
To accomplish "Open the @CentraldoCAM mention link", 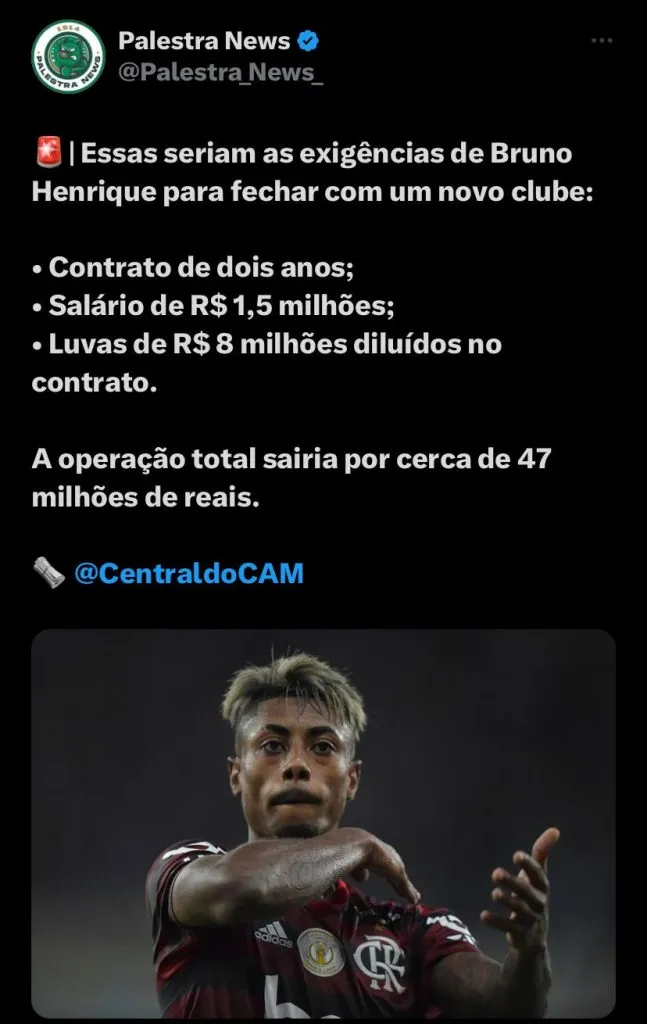I will pyautogui.click(x=188, y=574).
